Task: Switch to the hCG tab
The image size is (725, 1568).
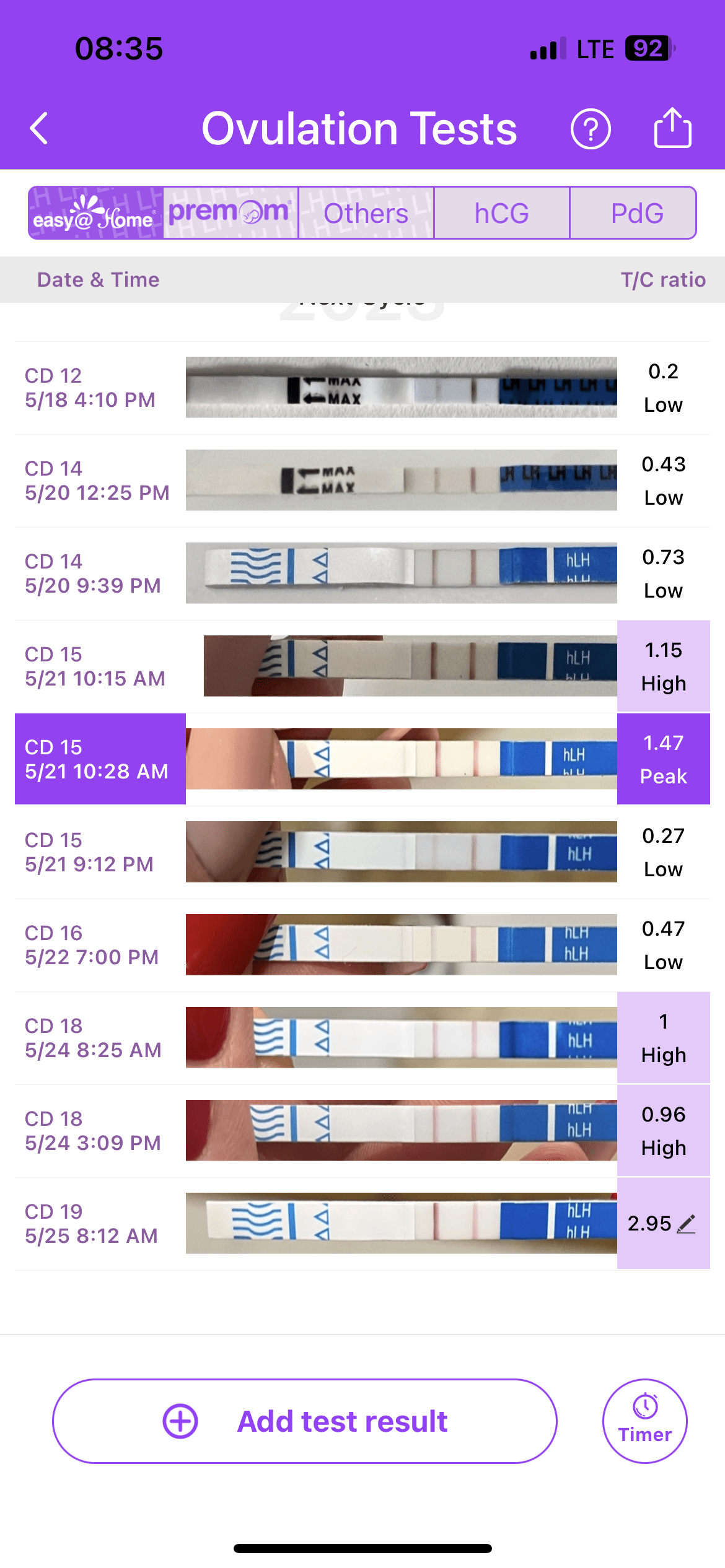Action: click(501, 213)
